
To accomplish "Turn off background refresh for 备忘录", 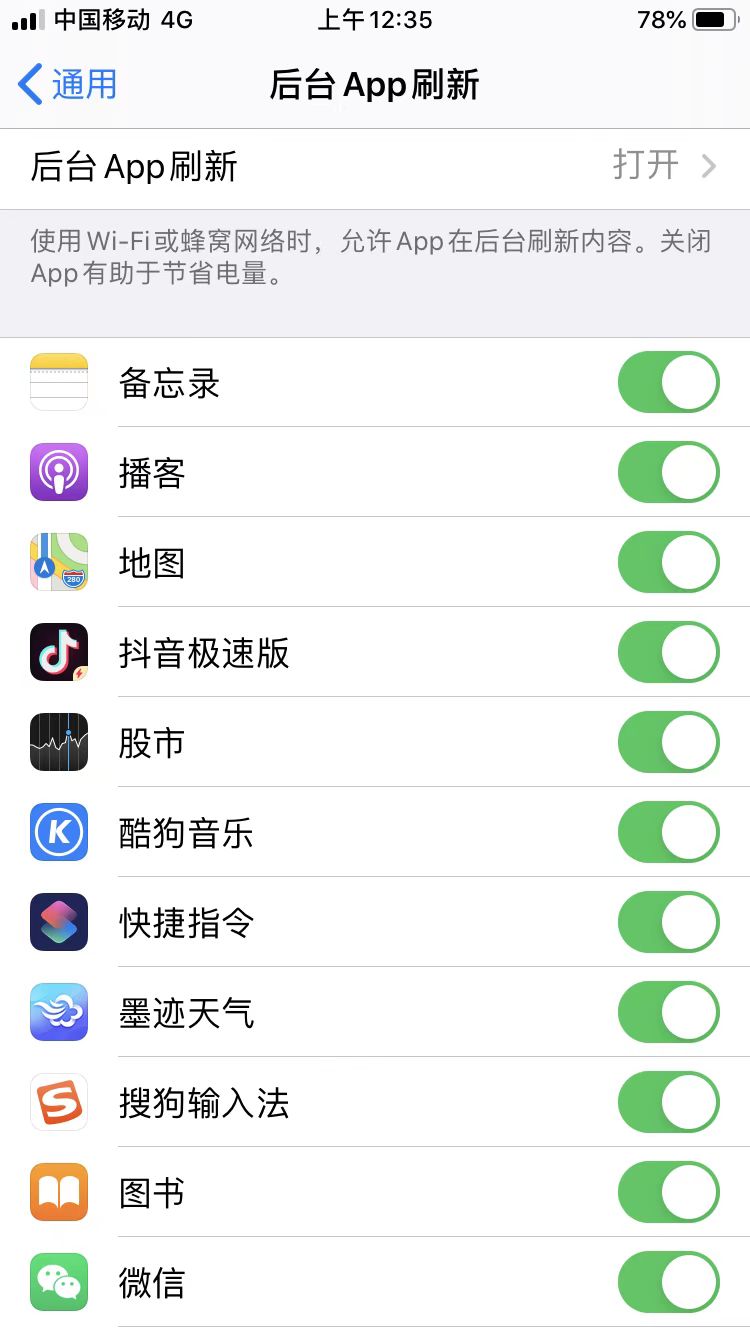I will tap(668, 383).
